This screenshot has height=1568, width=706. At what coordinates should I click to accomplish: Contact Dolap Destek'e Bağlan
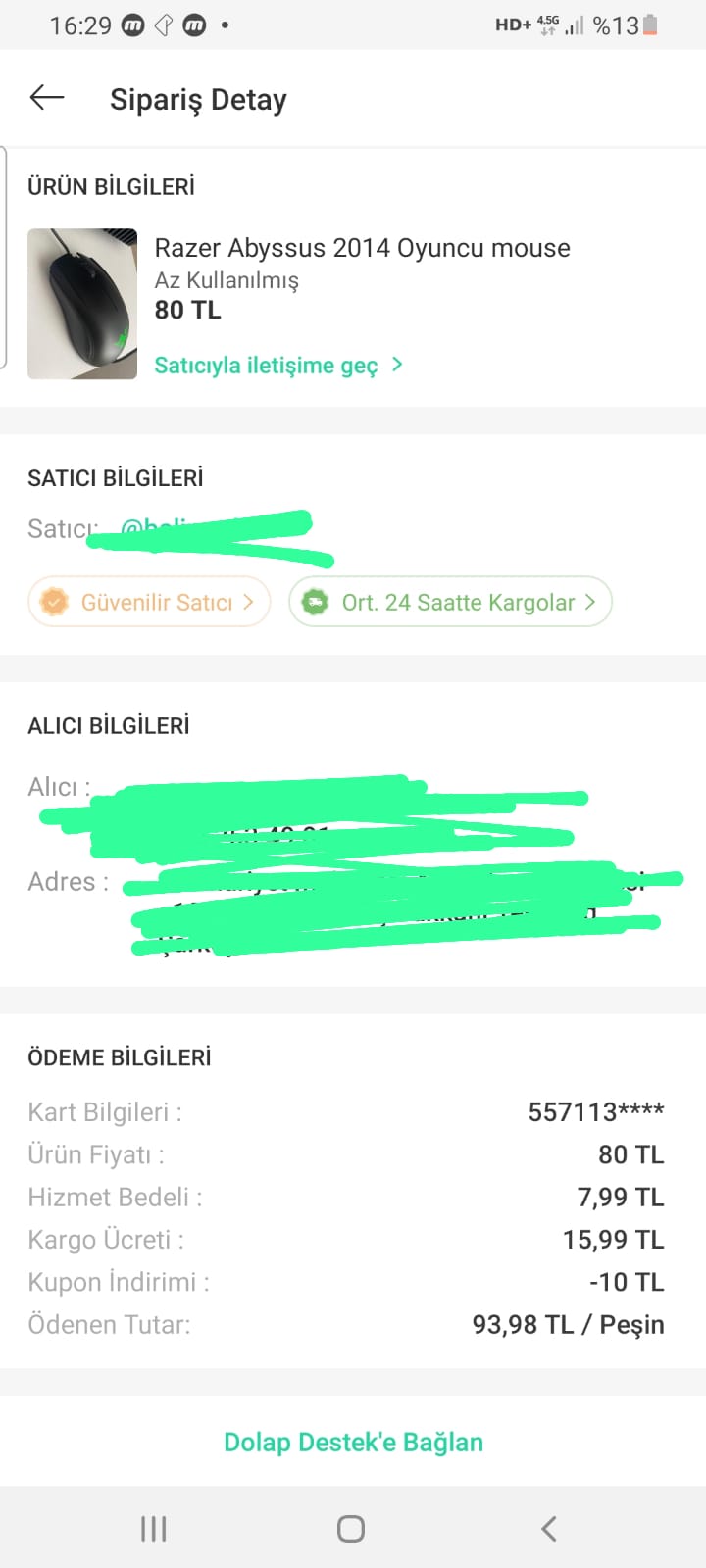353,1442
